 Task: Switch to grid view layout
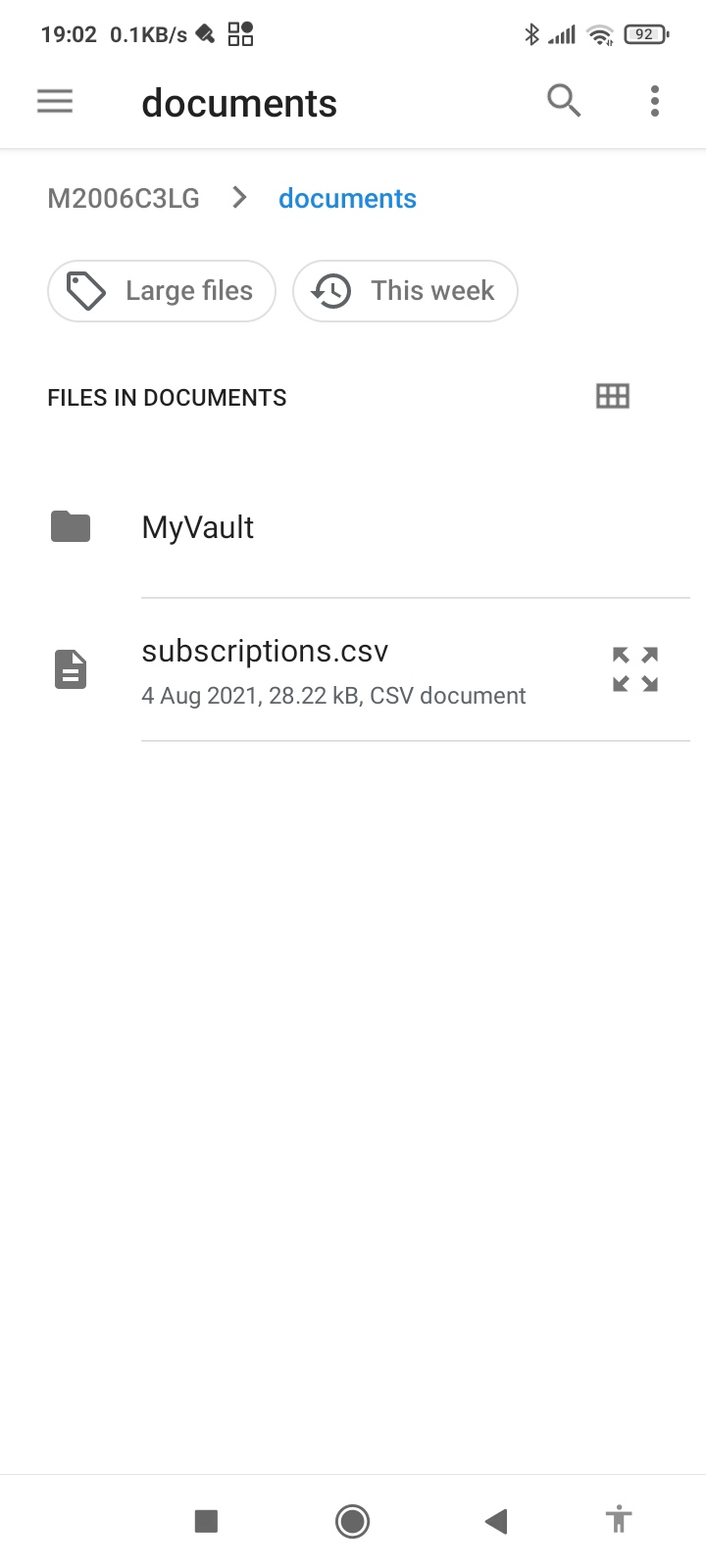tap(613, 397)
